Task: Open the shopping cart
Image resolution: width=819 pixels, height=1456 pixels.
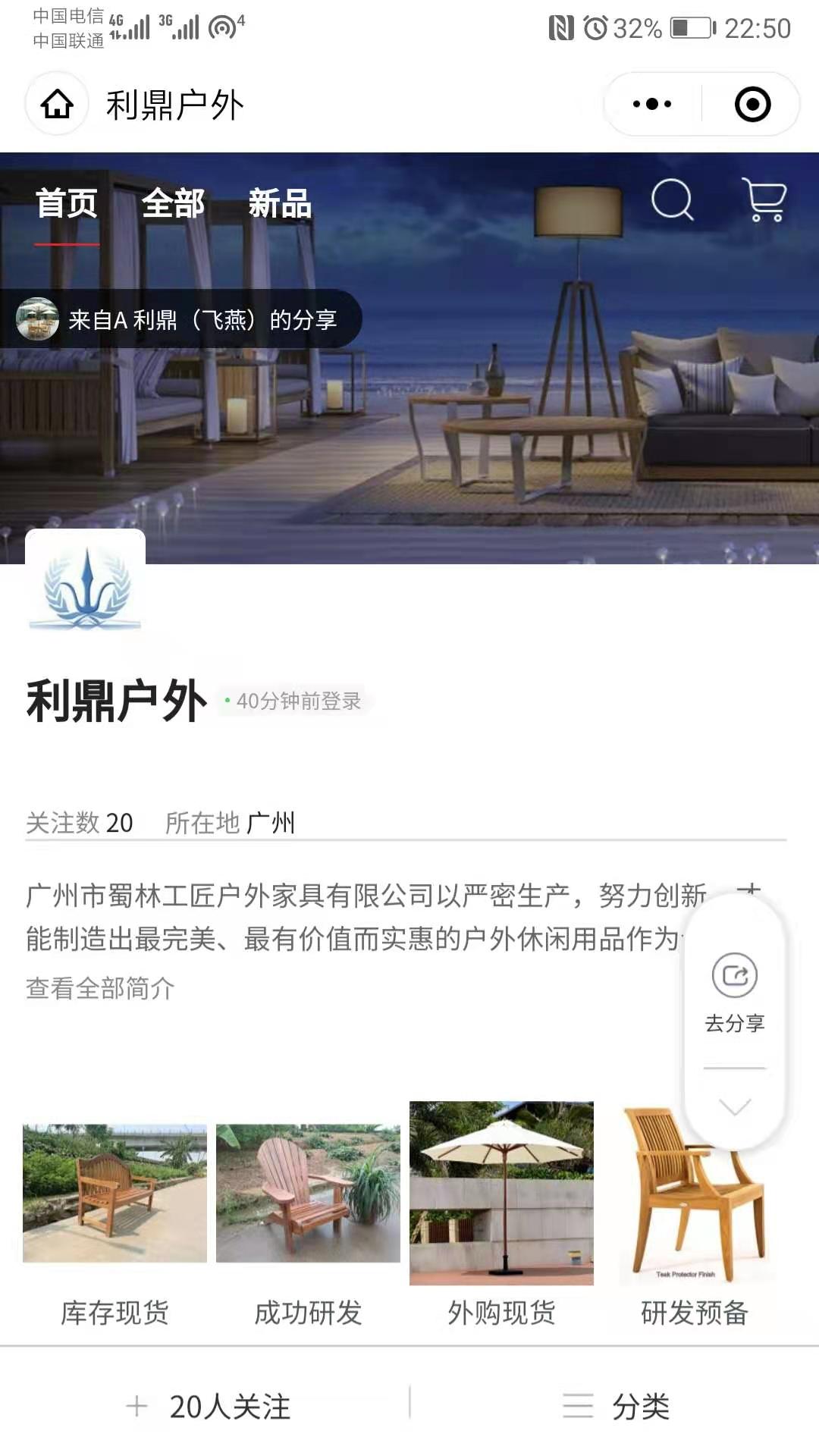Action: point(764,199)
